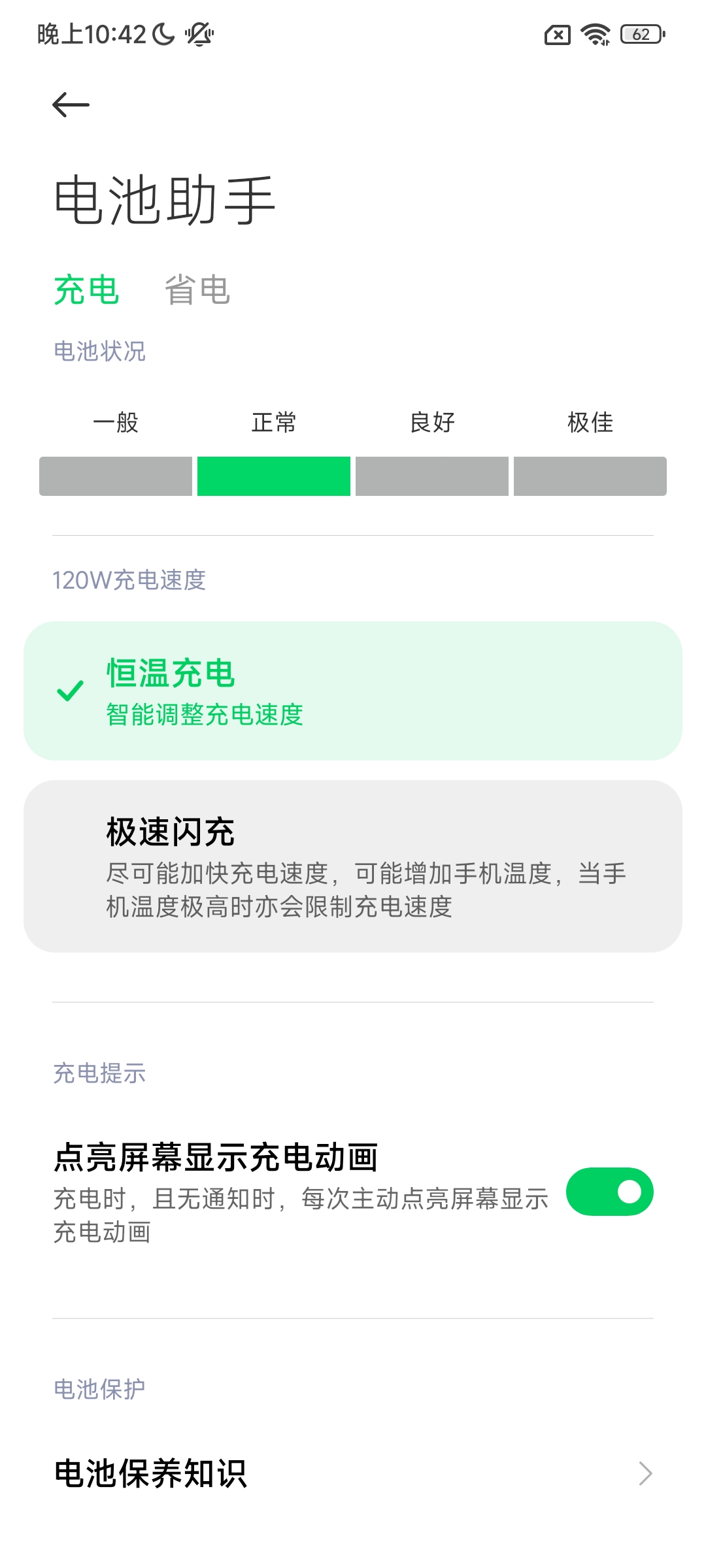Select the 充电 tab
Image resolution: width=706 pixels, height=1568 pixels.
click(86, 290)
